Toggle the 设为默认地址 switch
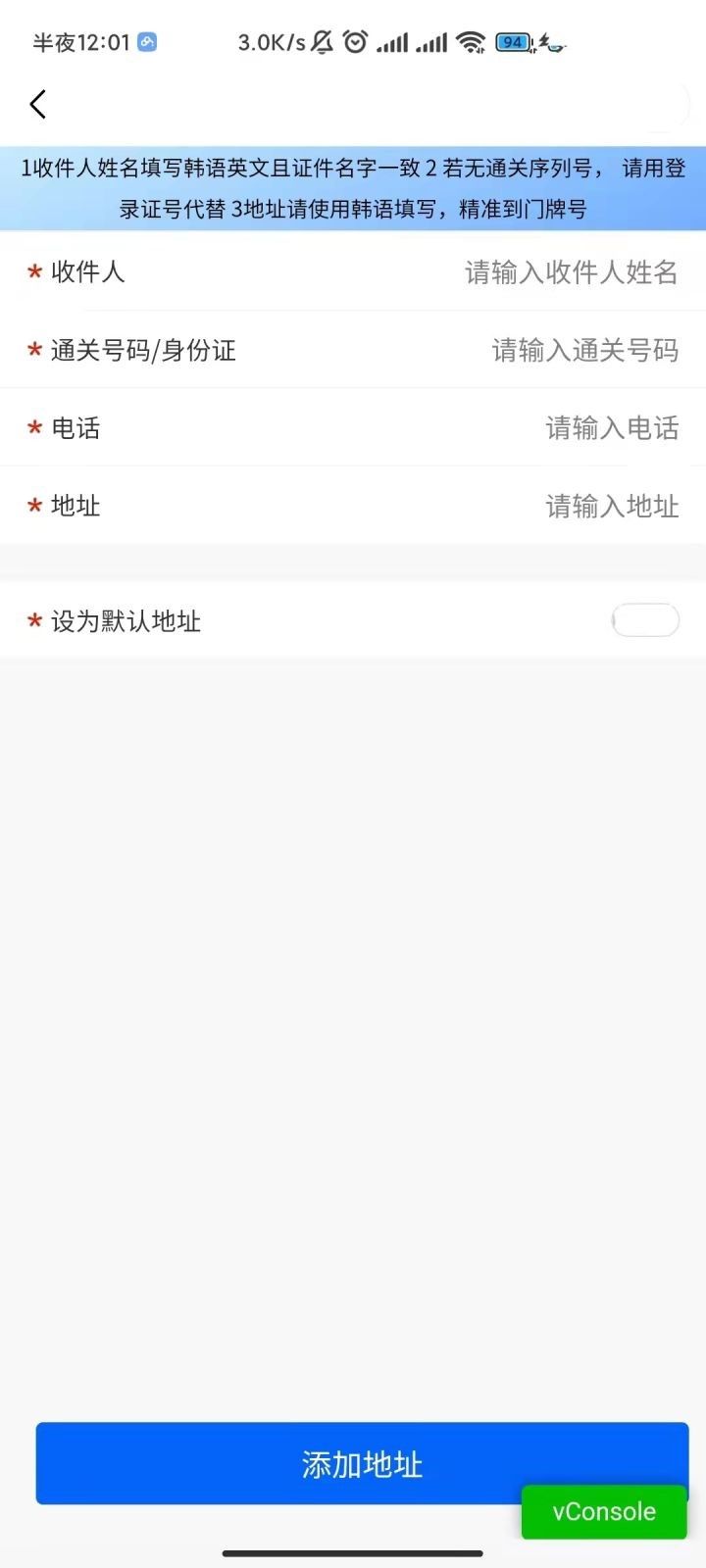The height and width of the screenshot is (1568, 706). (645, 620)
